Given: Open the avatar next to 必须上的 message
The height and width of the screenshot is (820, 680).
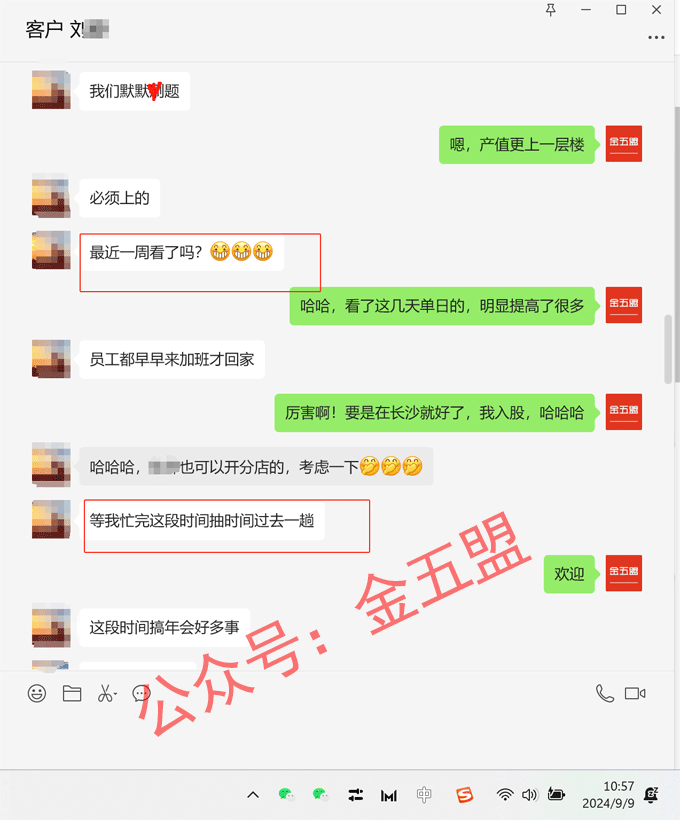Looking at the screenshot, I should click(50, 196).
